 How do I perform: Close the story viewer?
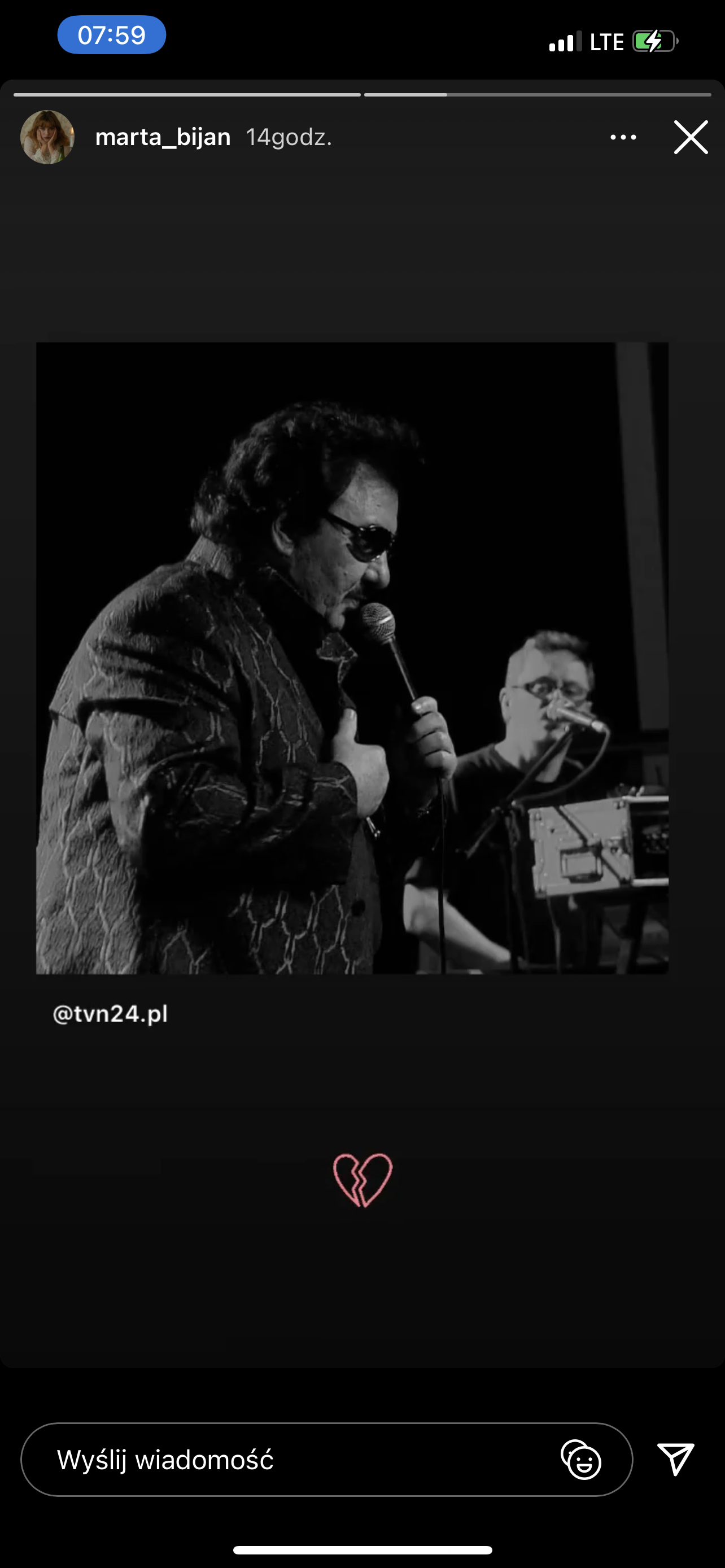(x=691, y=138)
